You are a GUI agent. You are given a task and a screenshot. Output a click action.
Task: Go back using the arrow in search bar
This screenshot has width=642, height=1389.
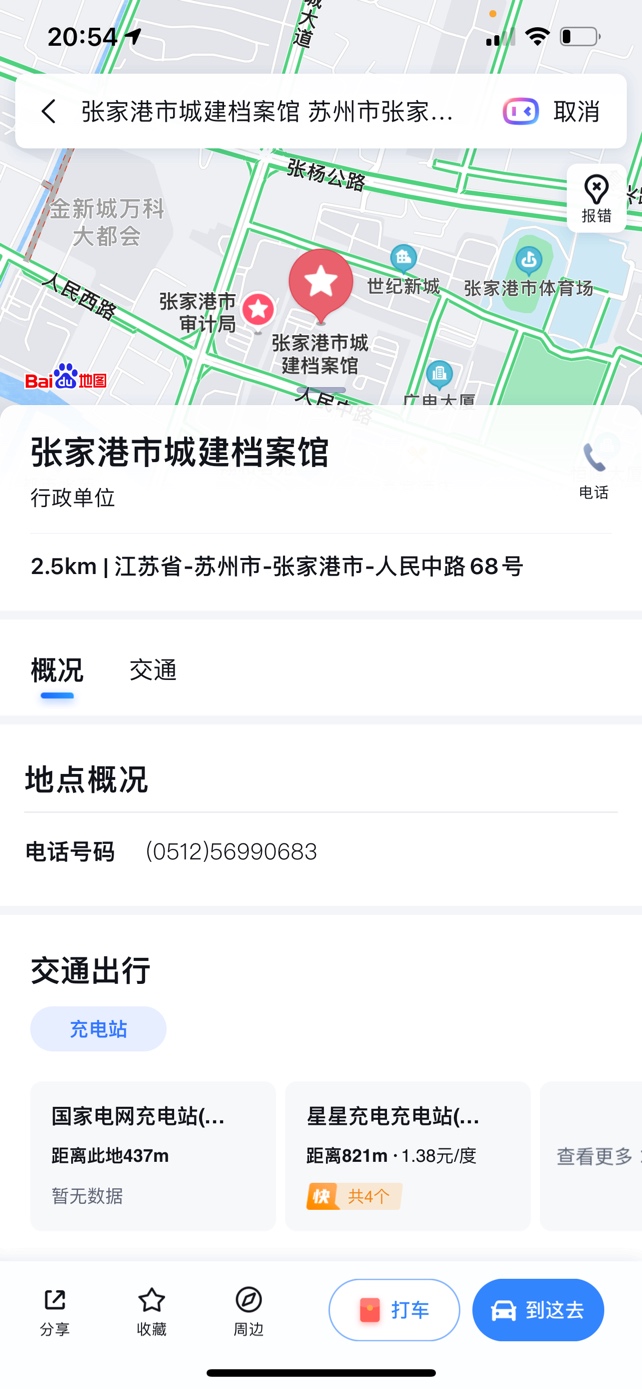[49, 111]
